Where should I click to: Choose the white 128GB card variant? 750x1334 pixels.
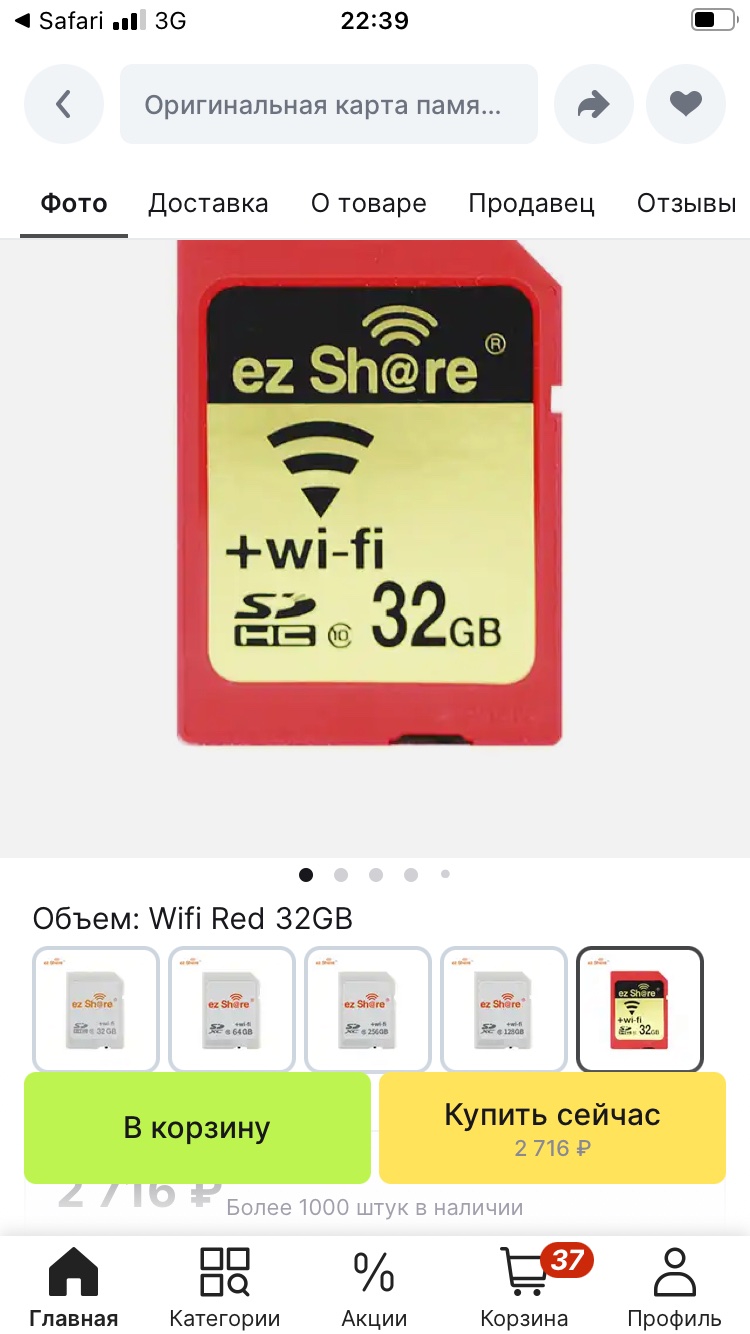[504, 1008]
